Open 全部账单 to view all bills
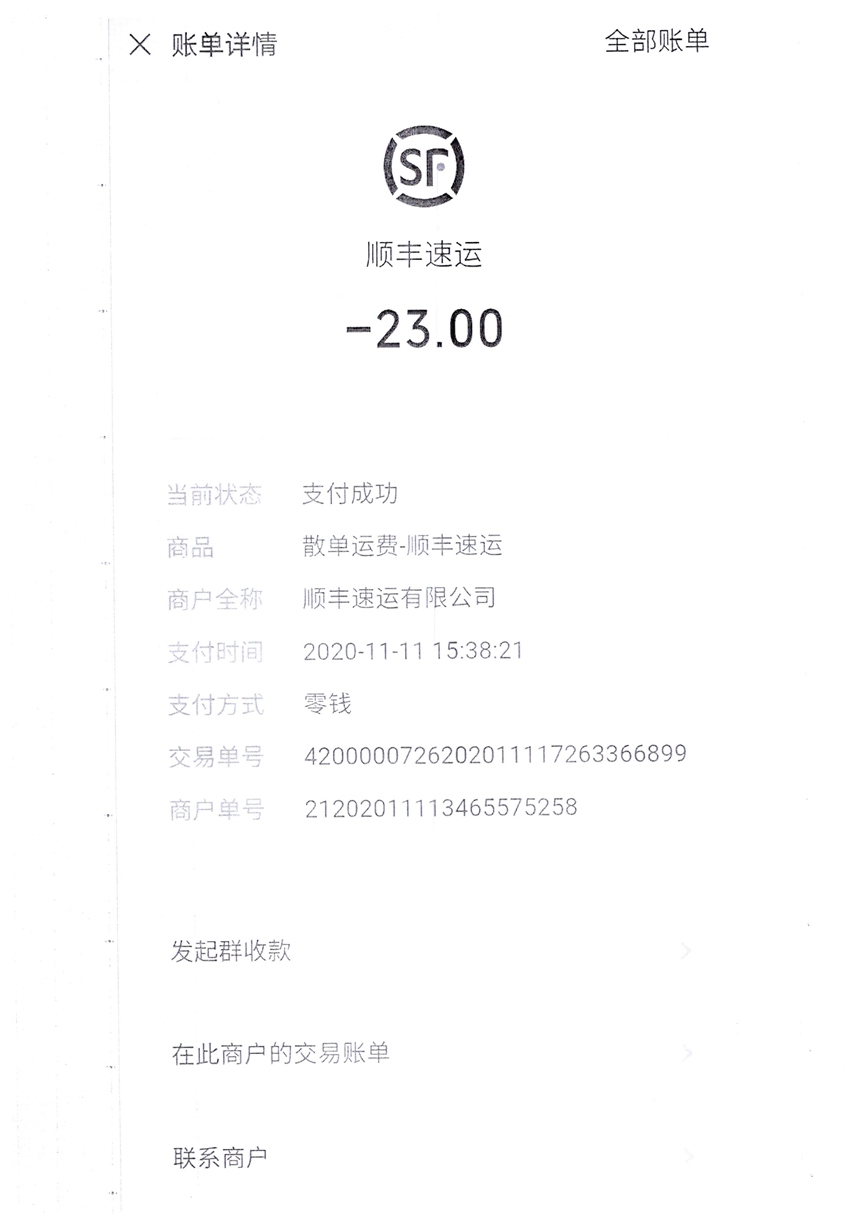The width and height of the screenshot is (860, 1225). 656,41
